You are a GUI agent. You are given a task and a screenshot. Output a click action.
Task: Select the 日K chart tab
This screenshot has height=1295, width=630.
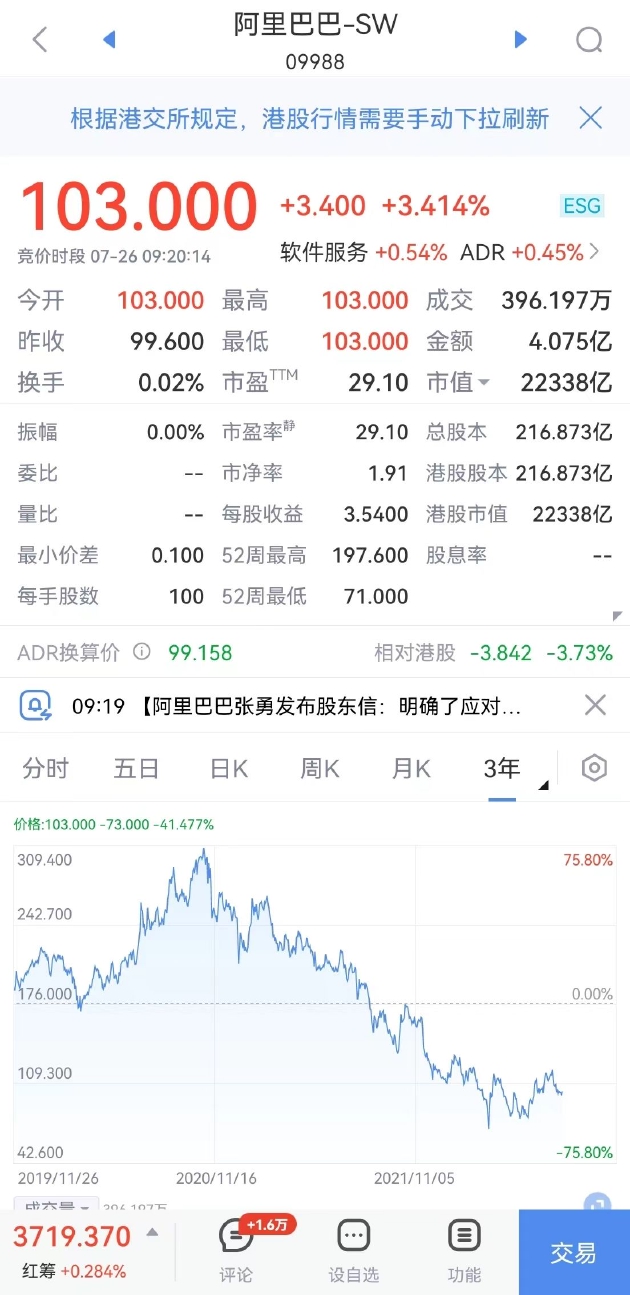click(x=229, y=768)
